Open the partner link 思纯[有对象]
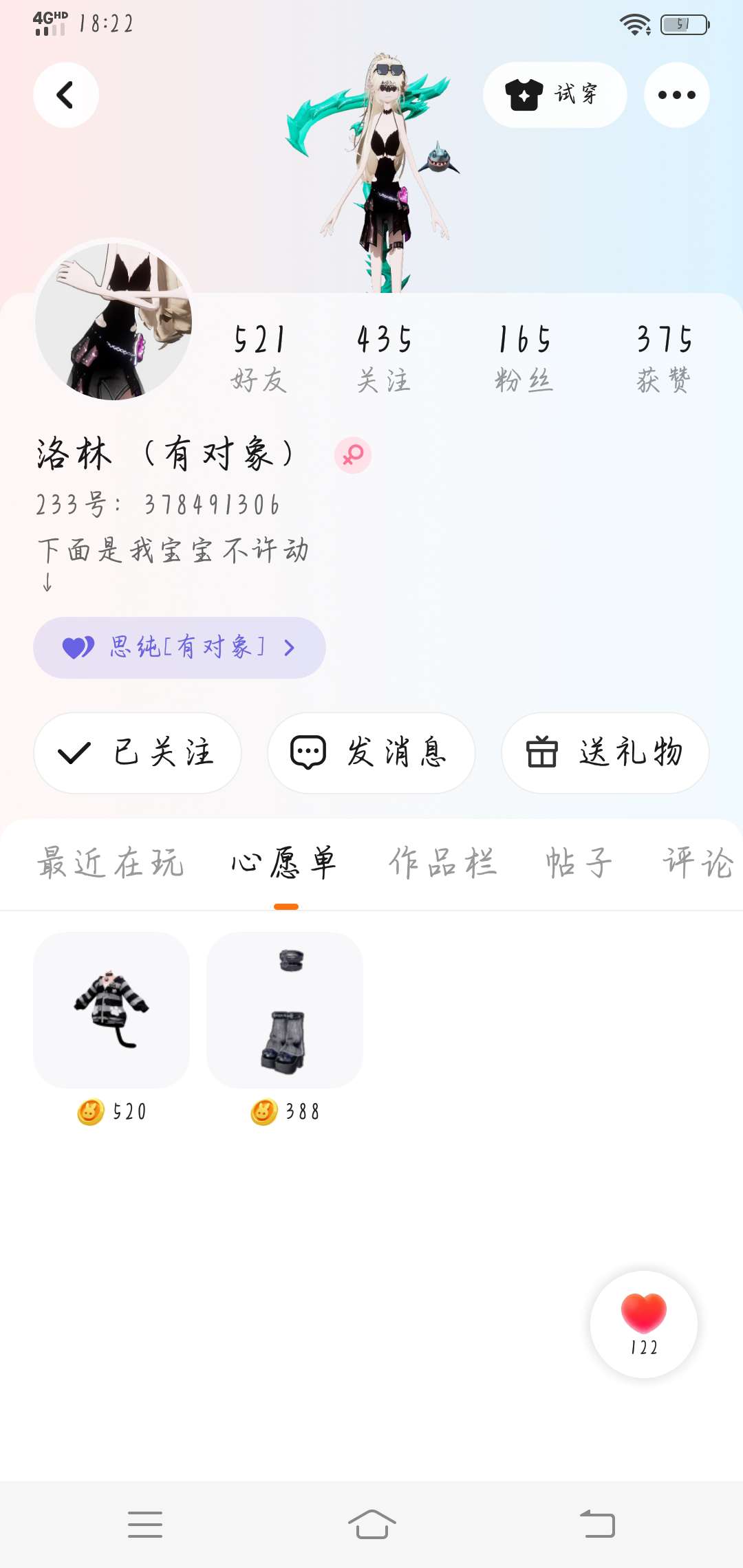 click(x=179, y=647)
